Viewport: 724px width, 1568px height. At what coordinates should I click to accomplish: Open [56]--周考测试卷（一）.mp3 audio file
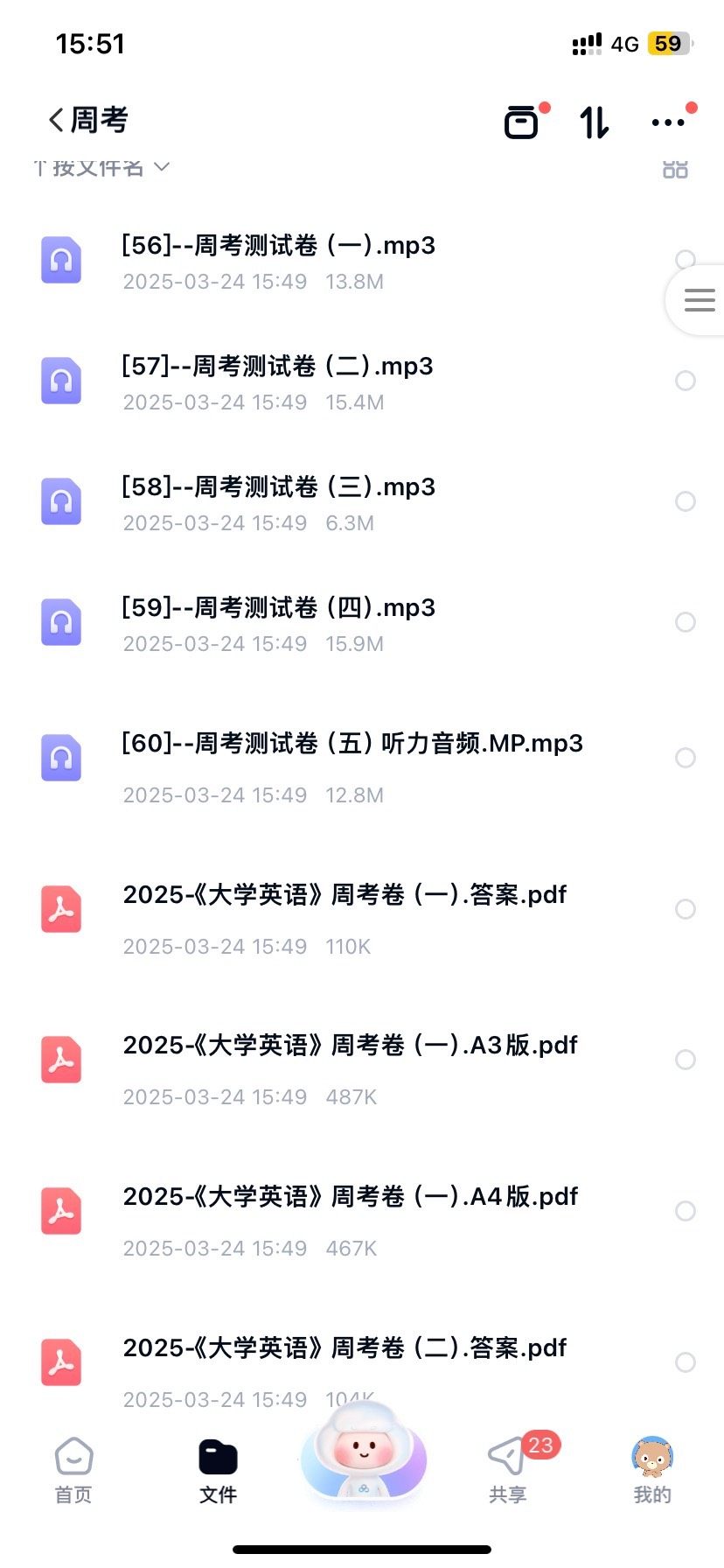278,246
